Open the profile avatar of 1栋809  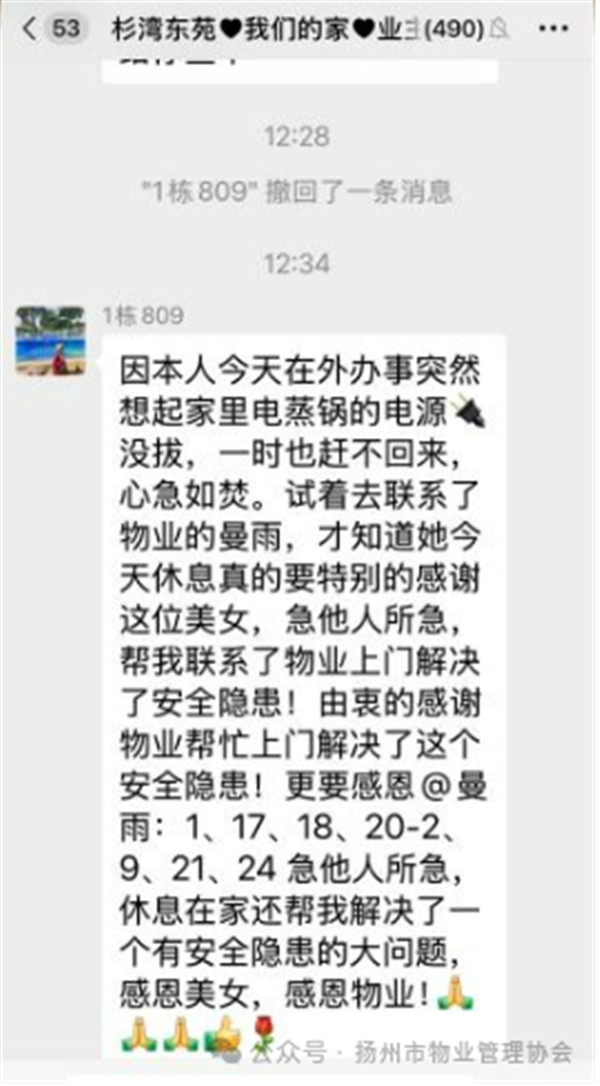(51, 341)
